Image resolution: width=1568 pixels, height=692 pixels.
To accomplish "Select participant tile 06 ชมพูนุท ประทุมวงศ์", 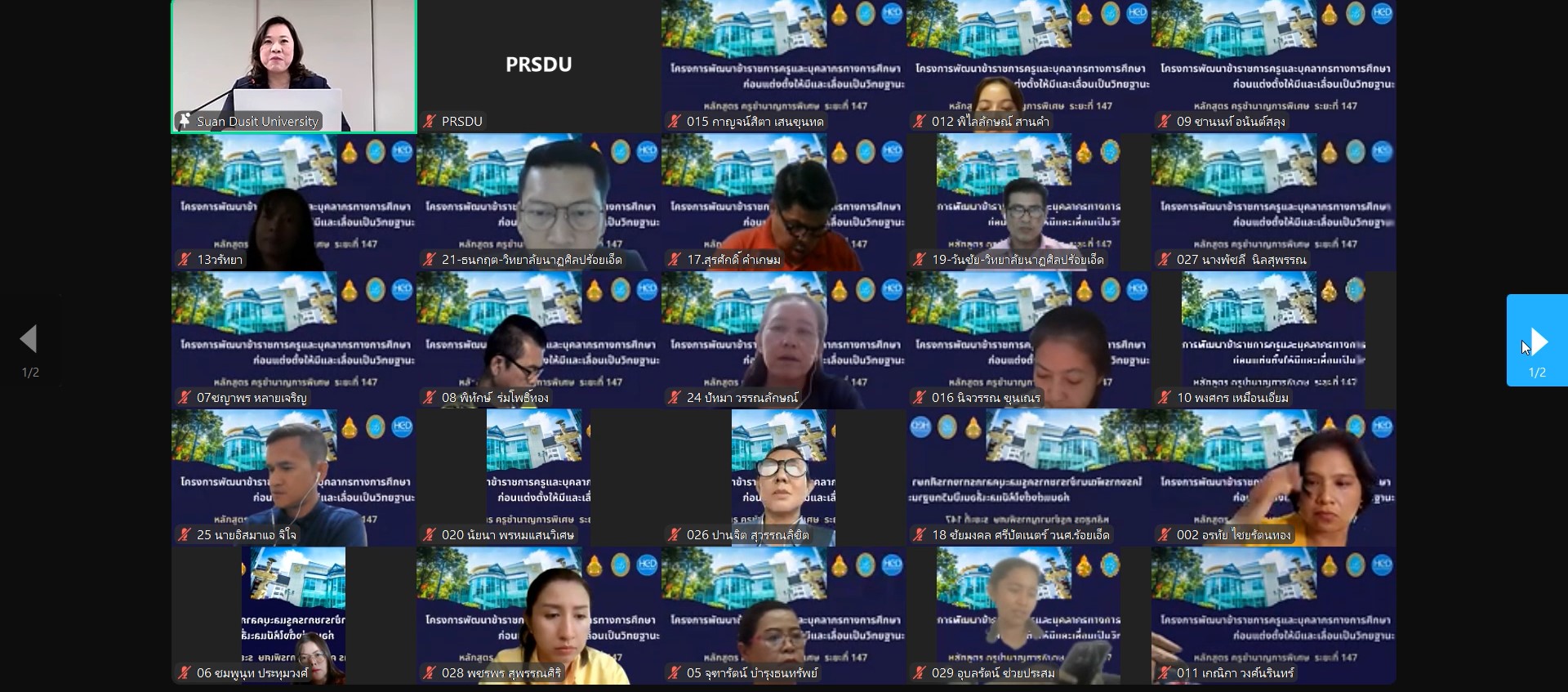I will click(294, 615).
